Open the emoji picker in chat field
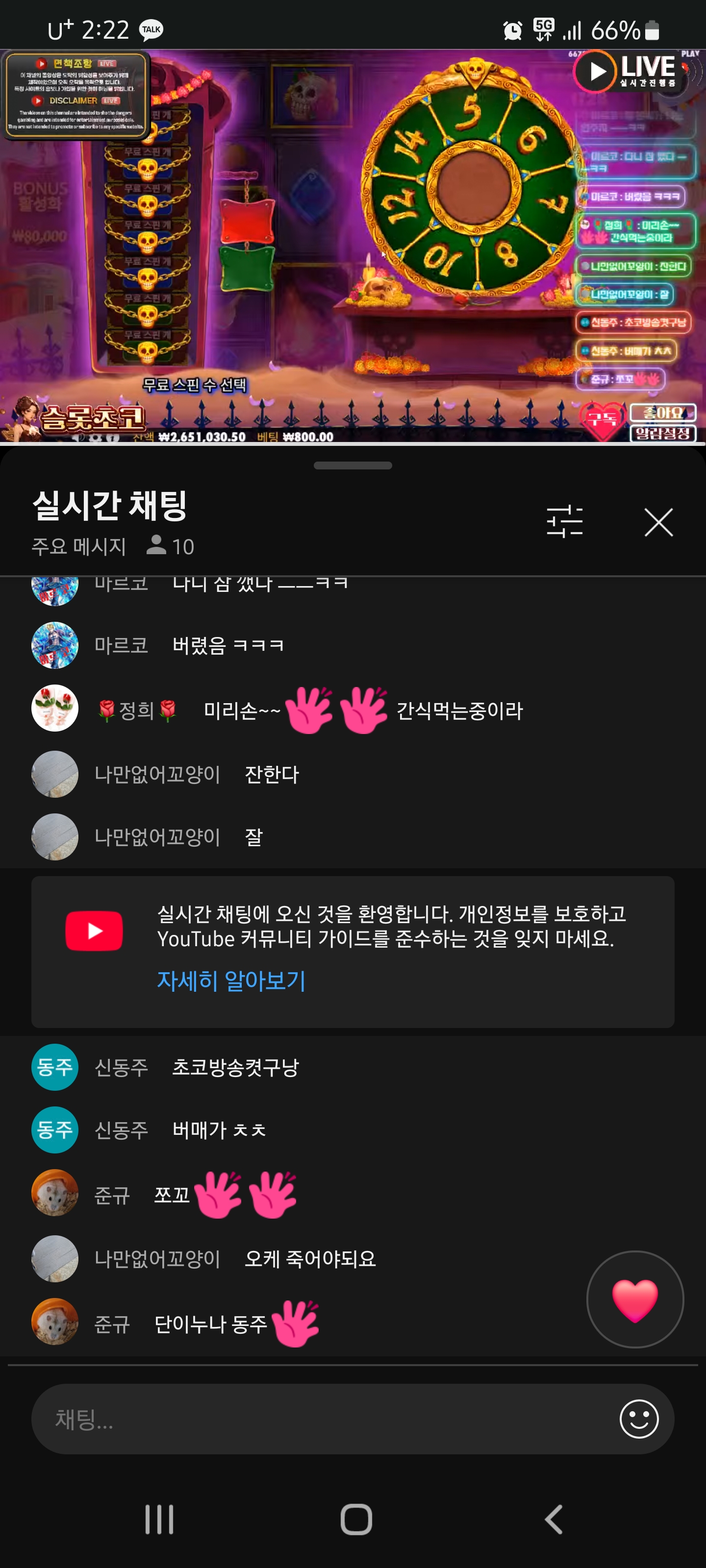The width and height of the screenshot is (706, 1568). click(638, 1419)
